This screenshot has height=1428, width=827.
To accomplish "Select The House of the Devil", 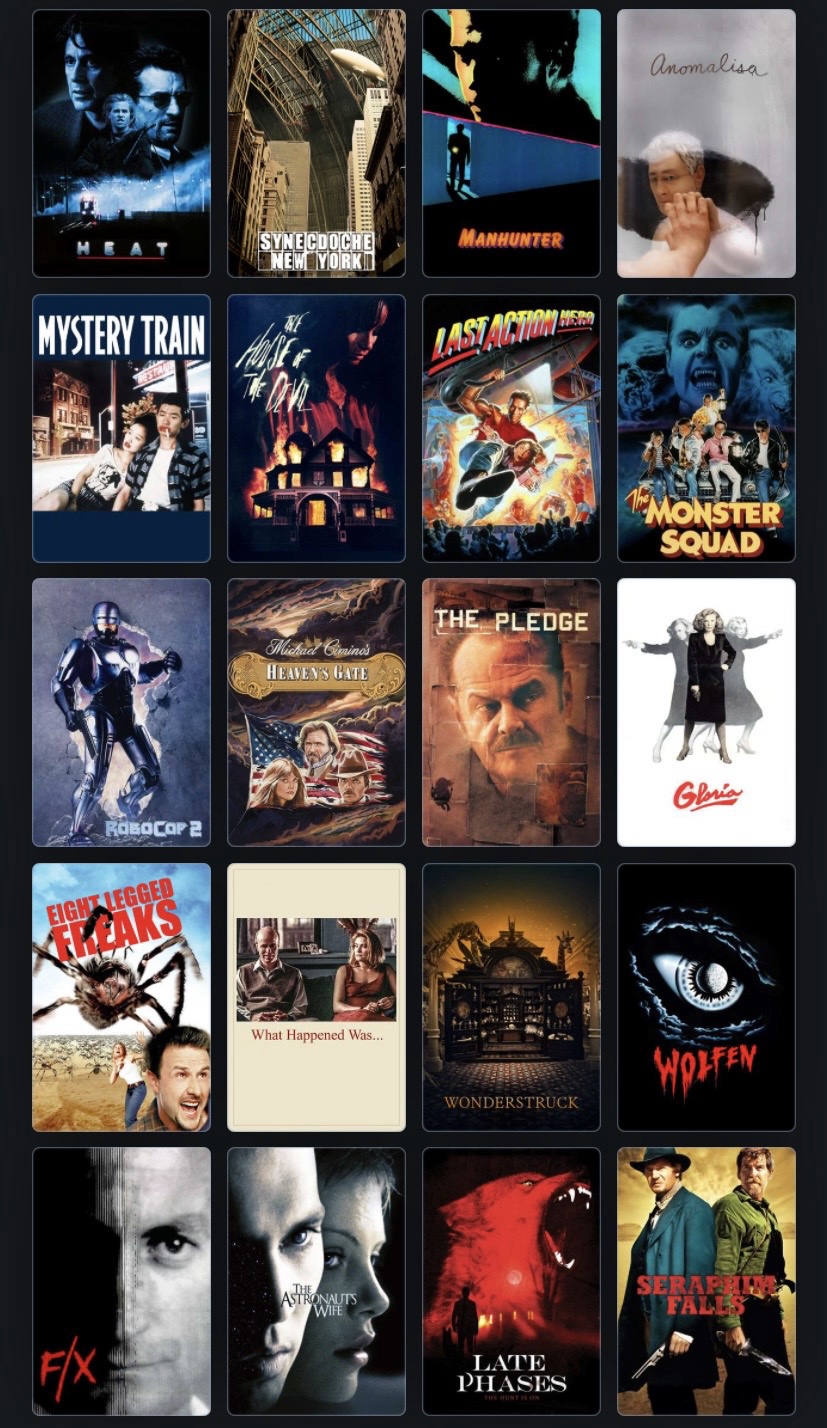I will coord(316,428).
